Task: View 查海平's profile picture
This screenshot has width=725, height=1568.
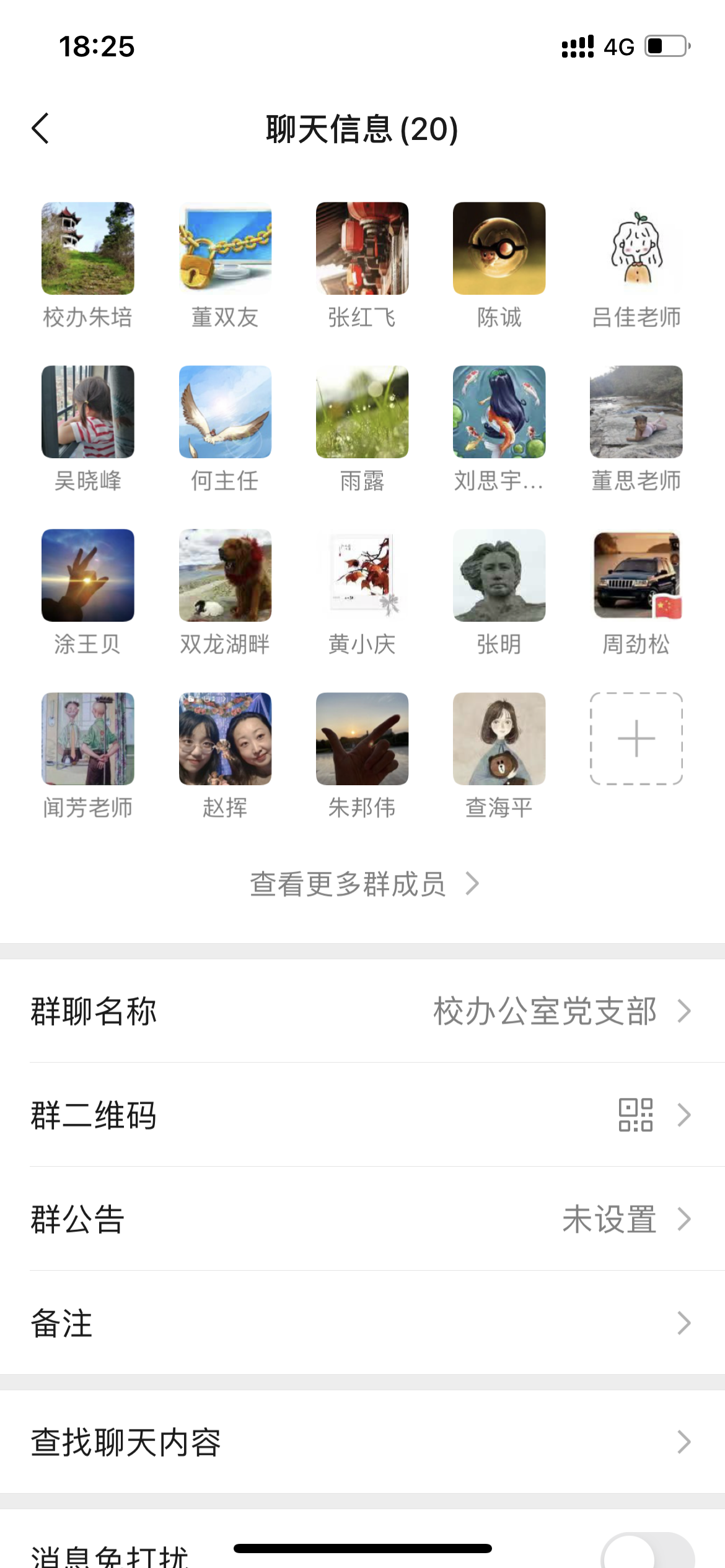Action: pyautogui.click(x=499, y=739)
